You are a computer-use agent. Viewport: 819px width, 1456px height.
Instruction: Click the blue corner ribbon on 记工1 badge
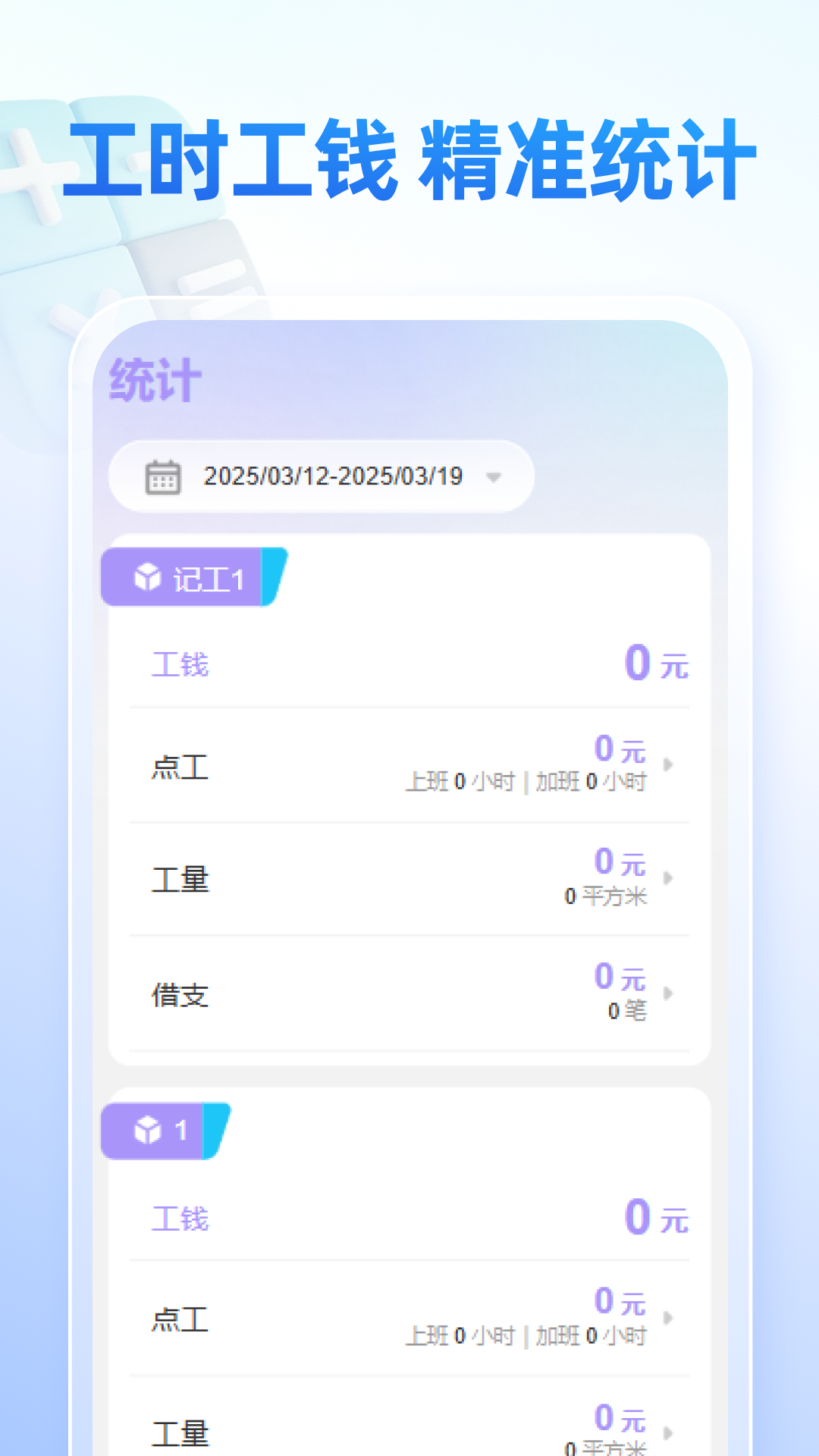tap(273, 576)
